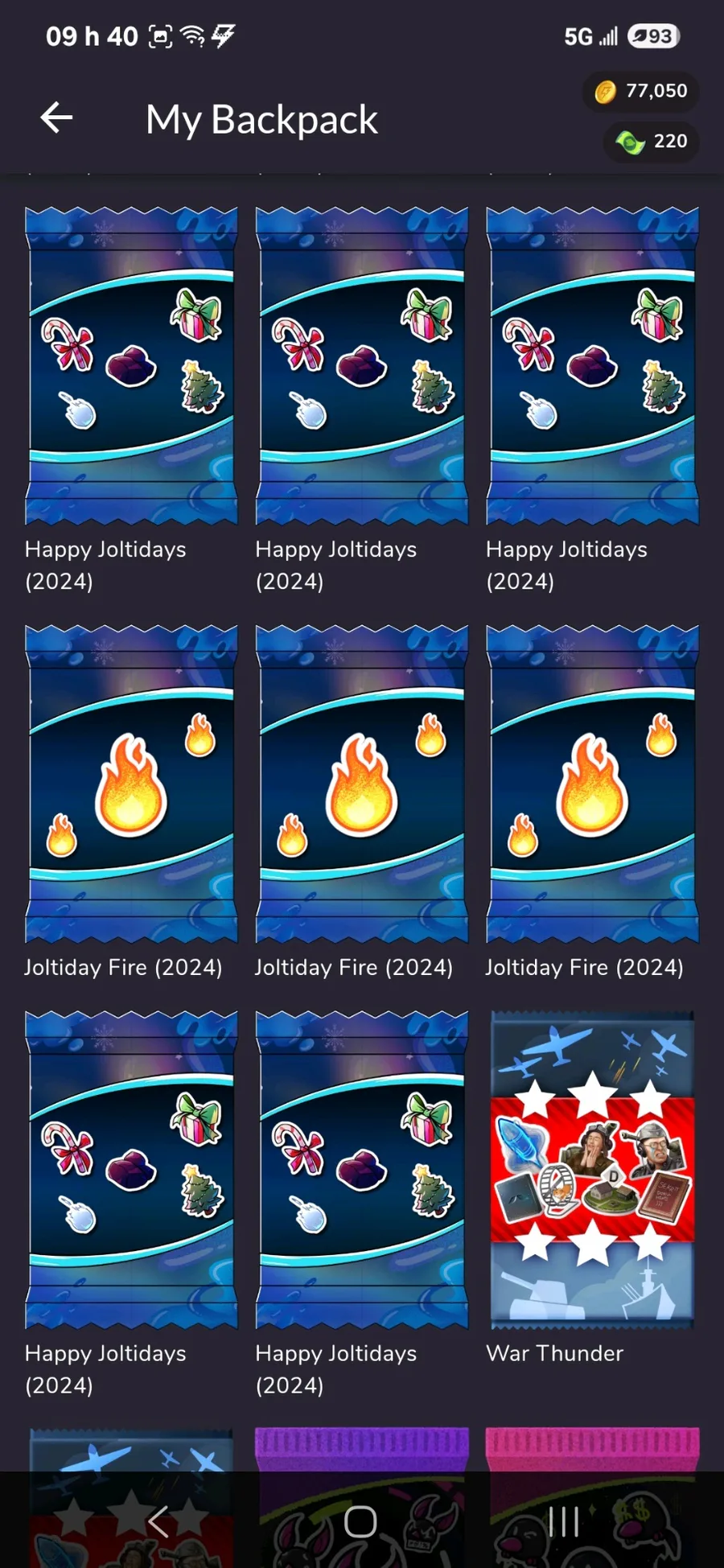Go back from My Backpack
Screen dimensions: 724x1568
pyautogui.click(x=56, y=118)
